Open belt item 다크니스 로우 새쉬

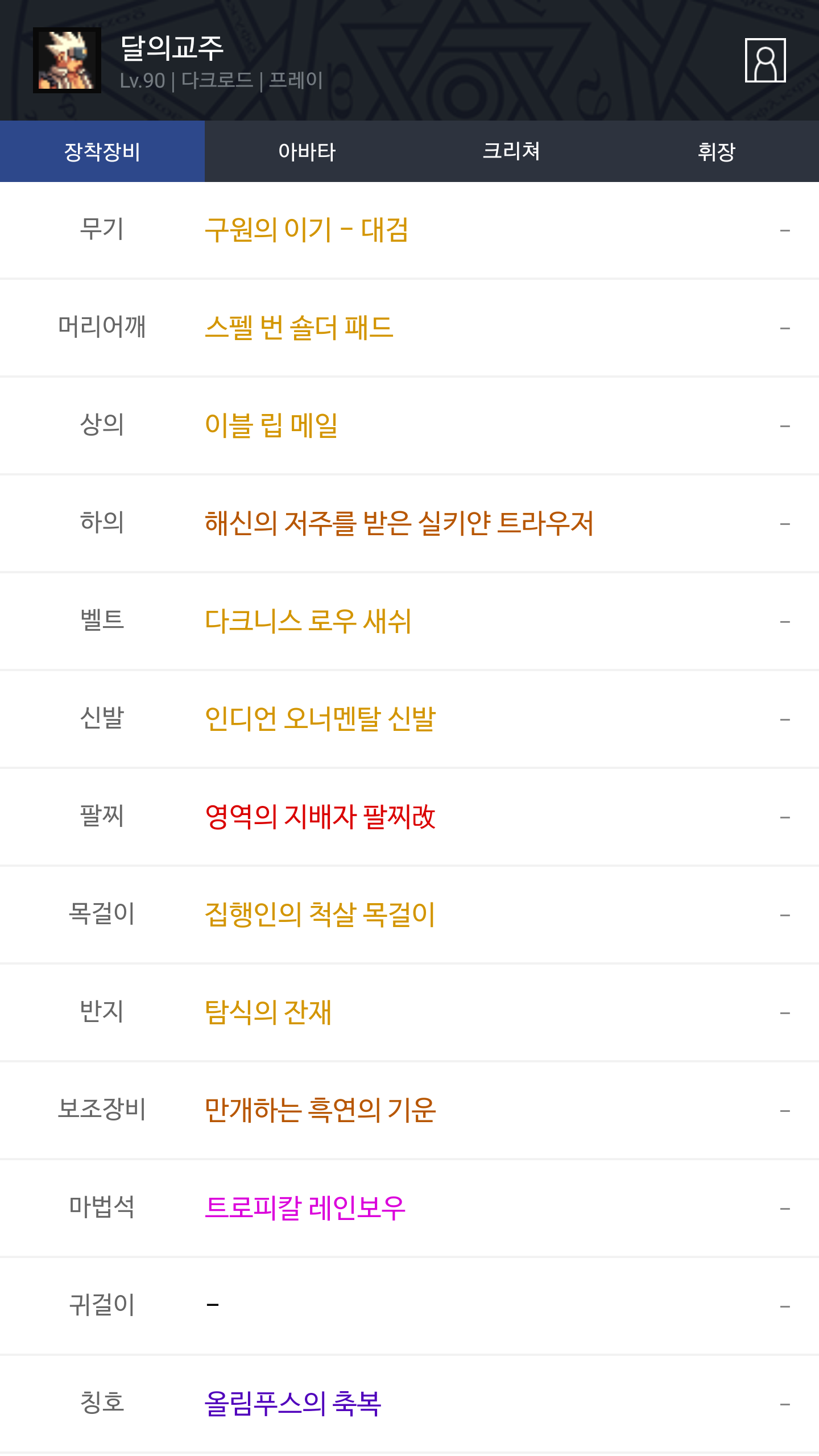(308, 622)
